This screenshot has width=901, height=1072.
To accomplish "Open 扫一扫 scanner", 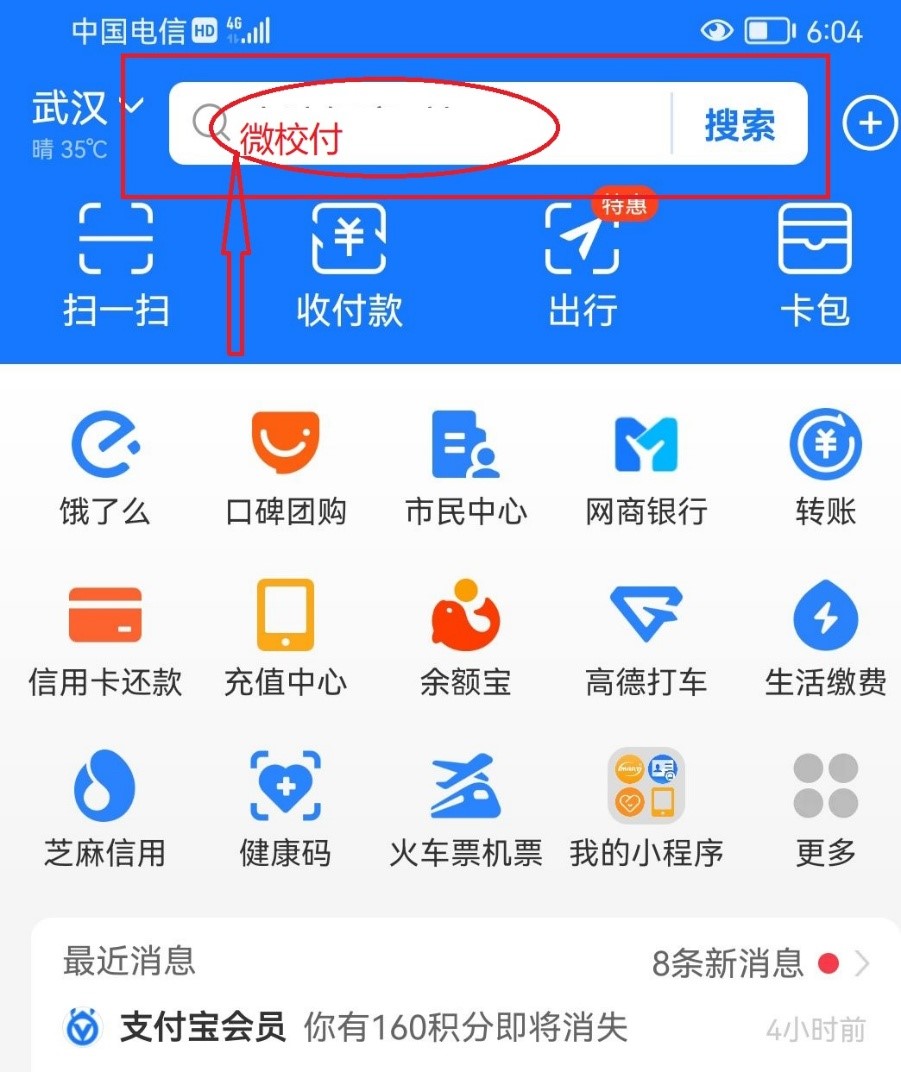I will pyautogui.click(x=116, y=265).
